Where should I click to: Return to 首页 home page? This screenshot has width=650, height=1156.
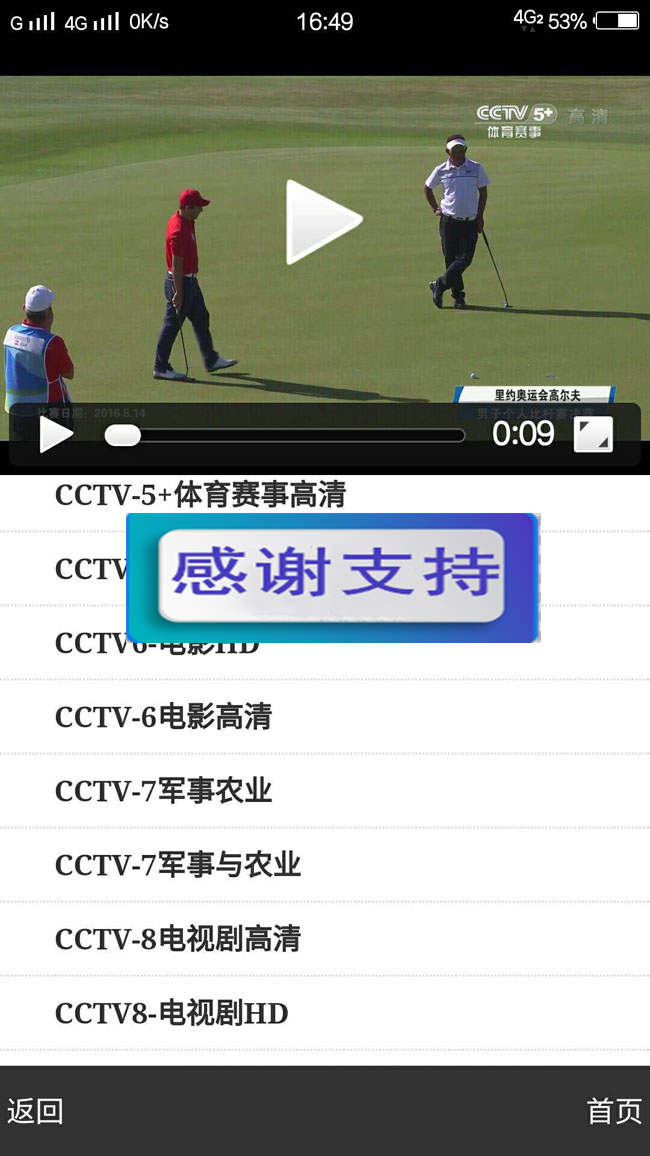point(613,1111)
